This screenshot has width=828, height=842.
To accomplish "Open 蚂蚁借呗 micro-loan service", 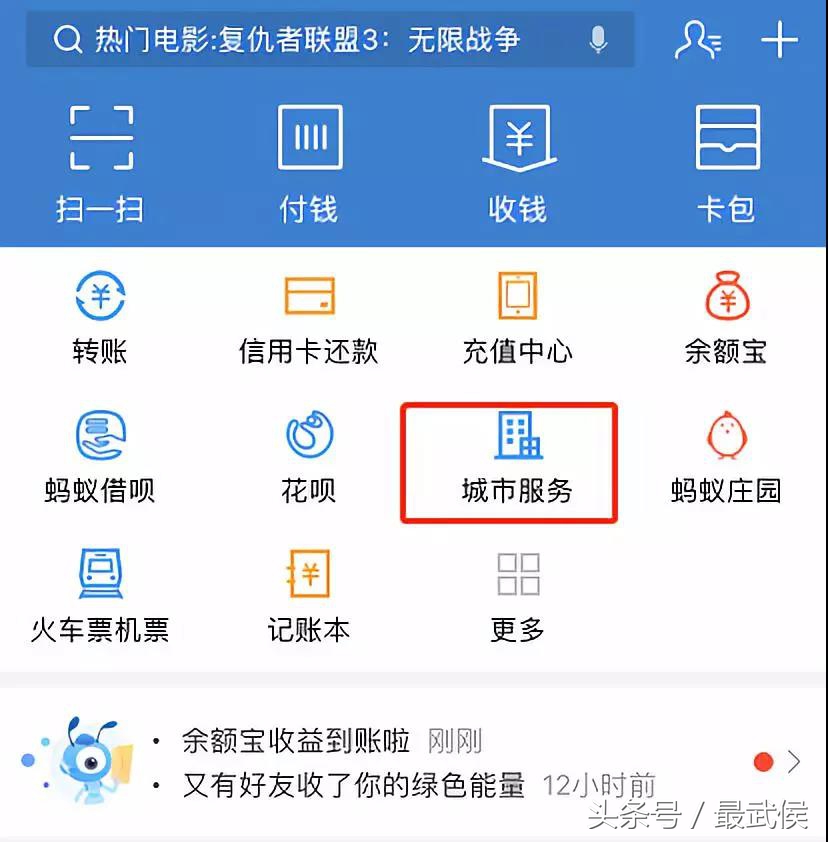I will click(100, 453).
